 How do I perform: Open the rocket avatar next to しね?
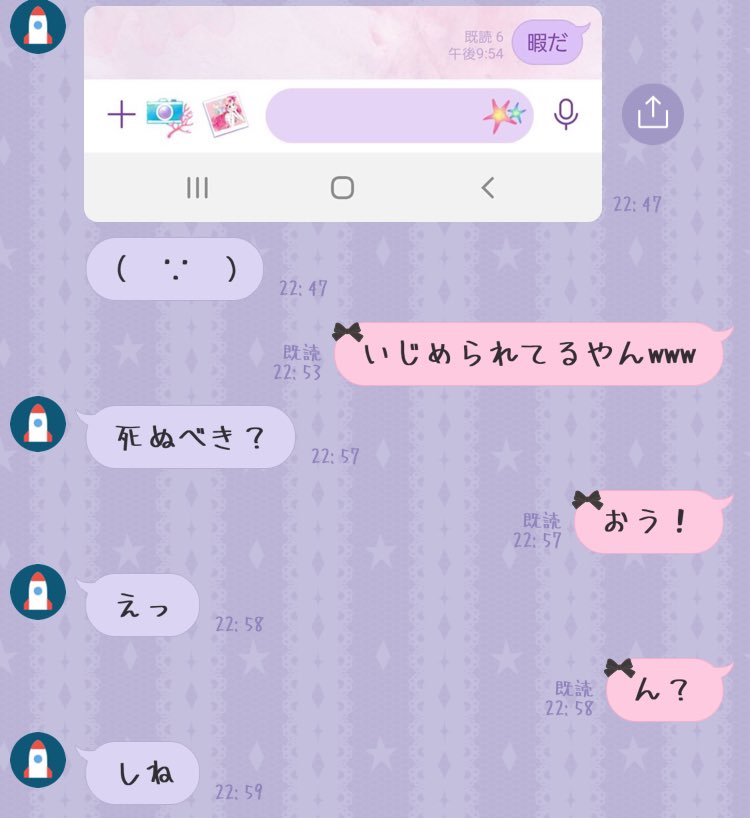[x=38, y=759]
